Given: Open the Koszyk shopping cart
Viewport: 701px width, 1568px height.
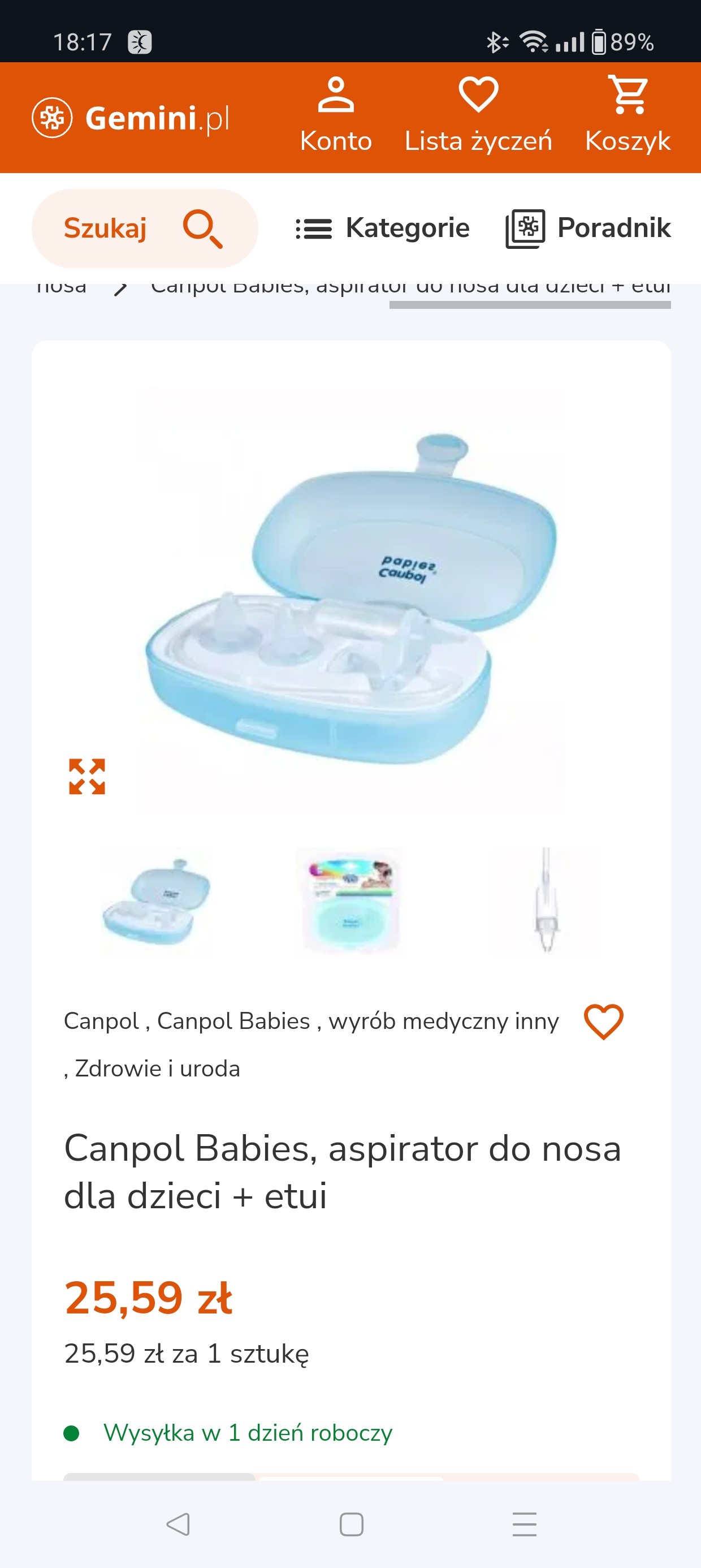Looking at the screenshot, I should tap(628, 115).
